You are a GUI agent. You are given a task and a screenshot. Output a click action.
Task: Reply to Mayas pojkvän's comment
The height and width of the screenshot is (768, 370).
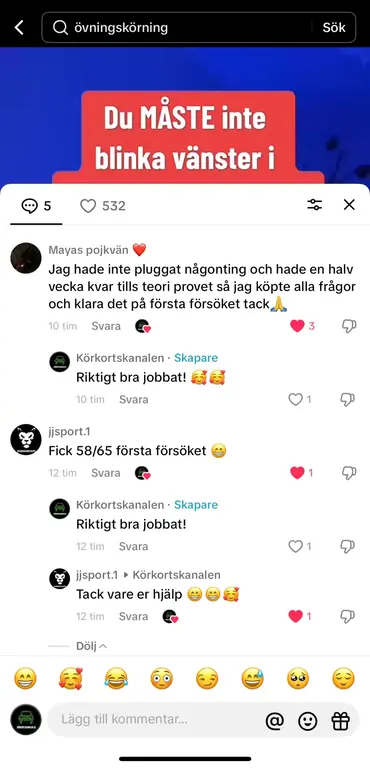click(x=106, y=326)
